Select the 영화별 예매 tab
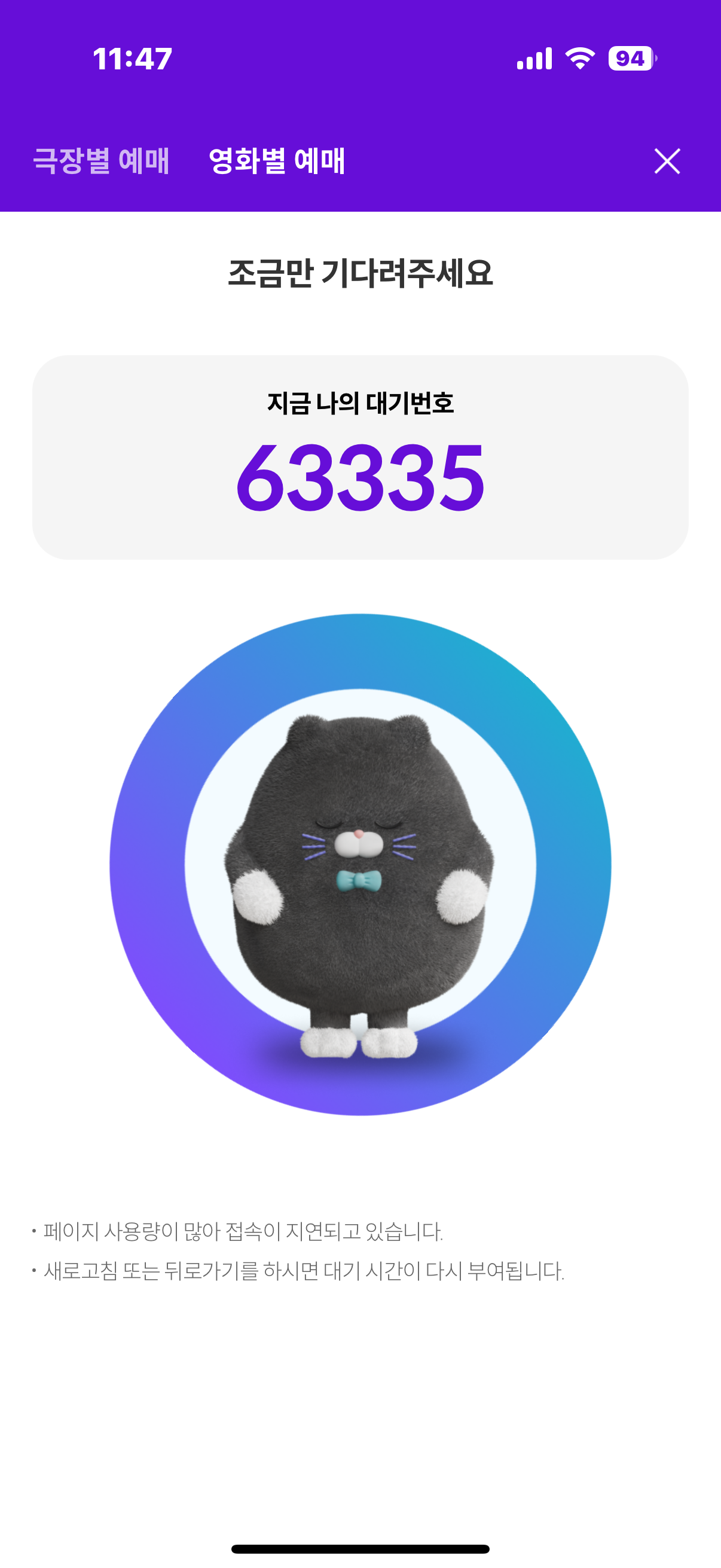 277,161
